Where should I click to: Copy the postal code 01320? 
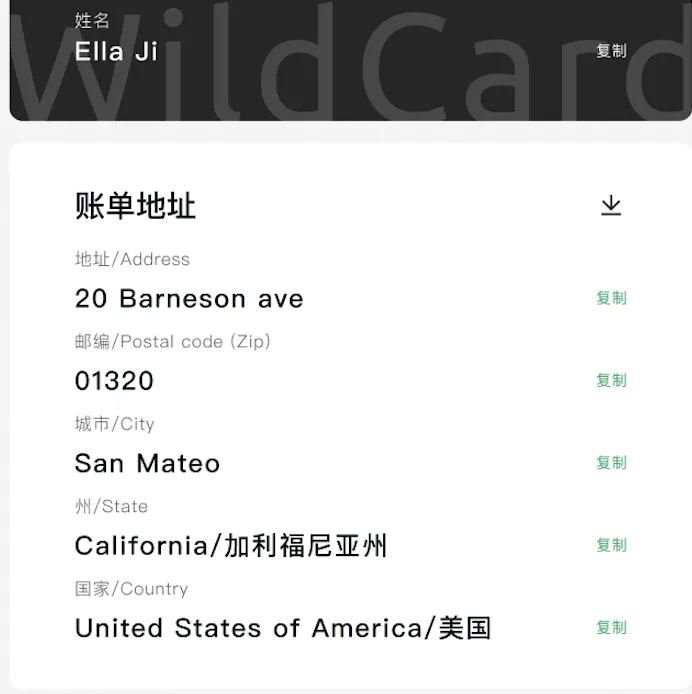point(611,380)
